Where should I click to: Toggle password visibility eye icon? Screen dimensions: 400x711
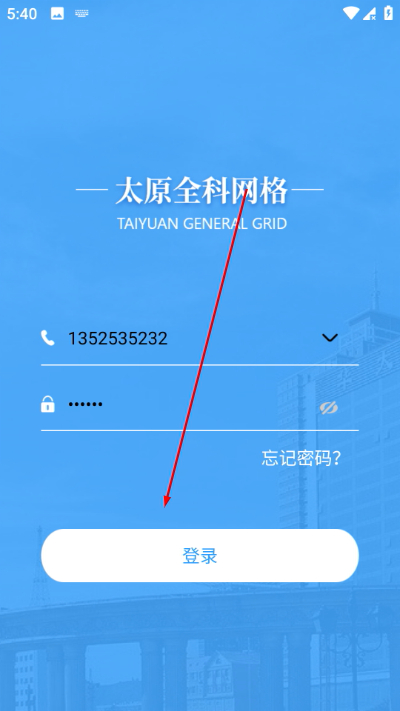point(329,408)
